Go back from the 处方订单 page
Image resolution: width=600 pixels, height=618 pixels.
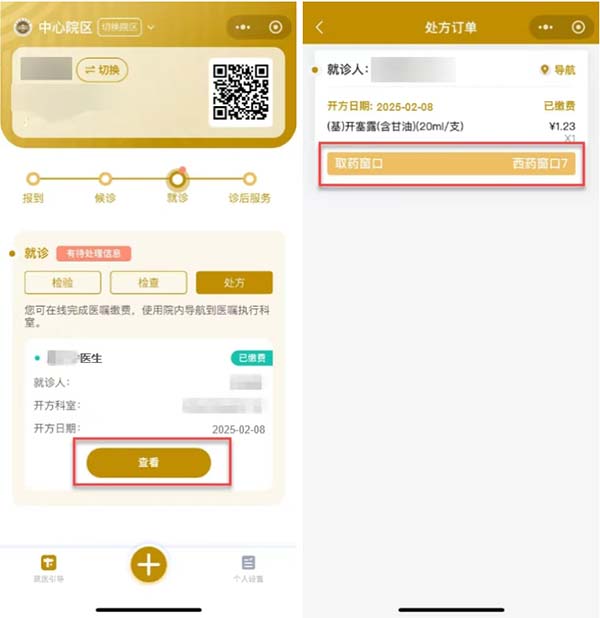[320, 27]
